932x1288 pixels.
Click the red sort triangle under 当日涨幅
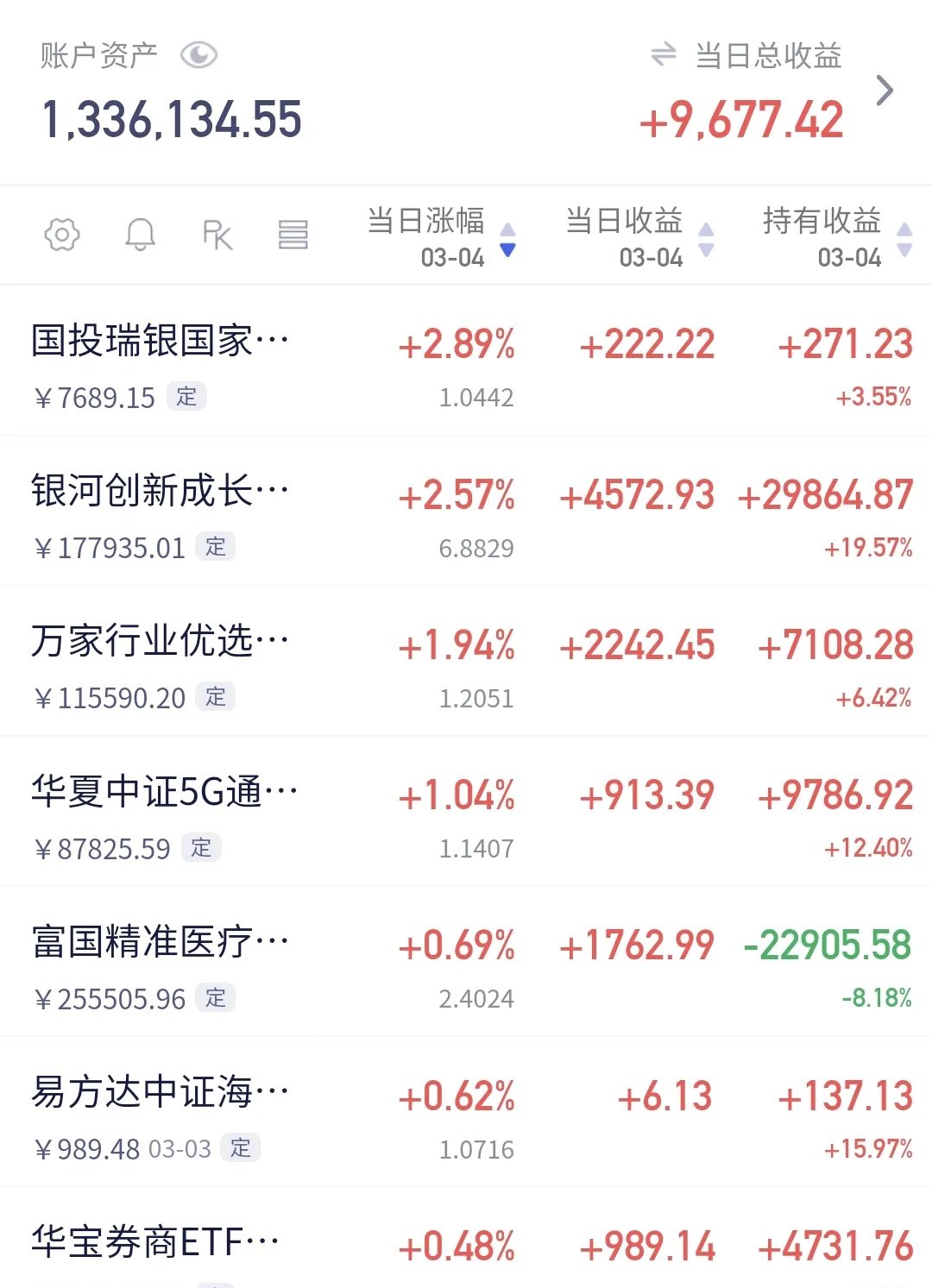507,249
